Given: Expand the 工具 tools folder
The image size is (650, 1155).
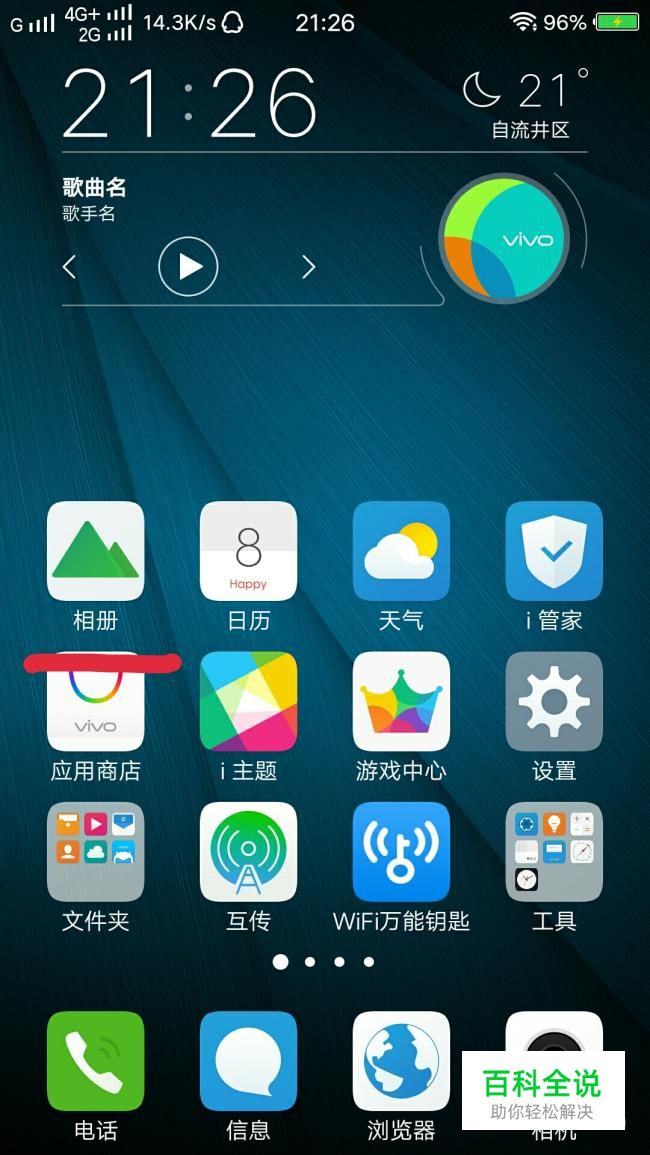Looking at the screenshot, I should pyautogui.click(x=554, y=852).
